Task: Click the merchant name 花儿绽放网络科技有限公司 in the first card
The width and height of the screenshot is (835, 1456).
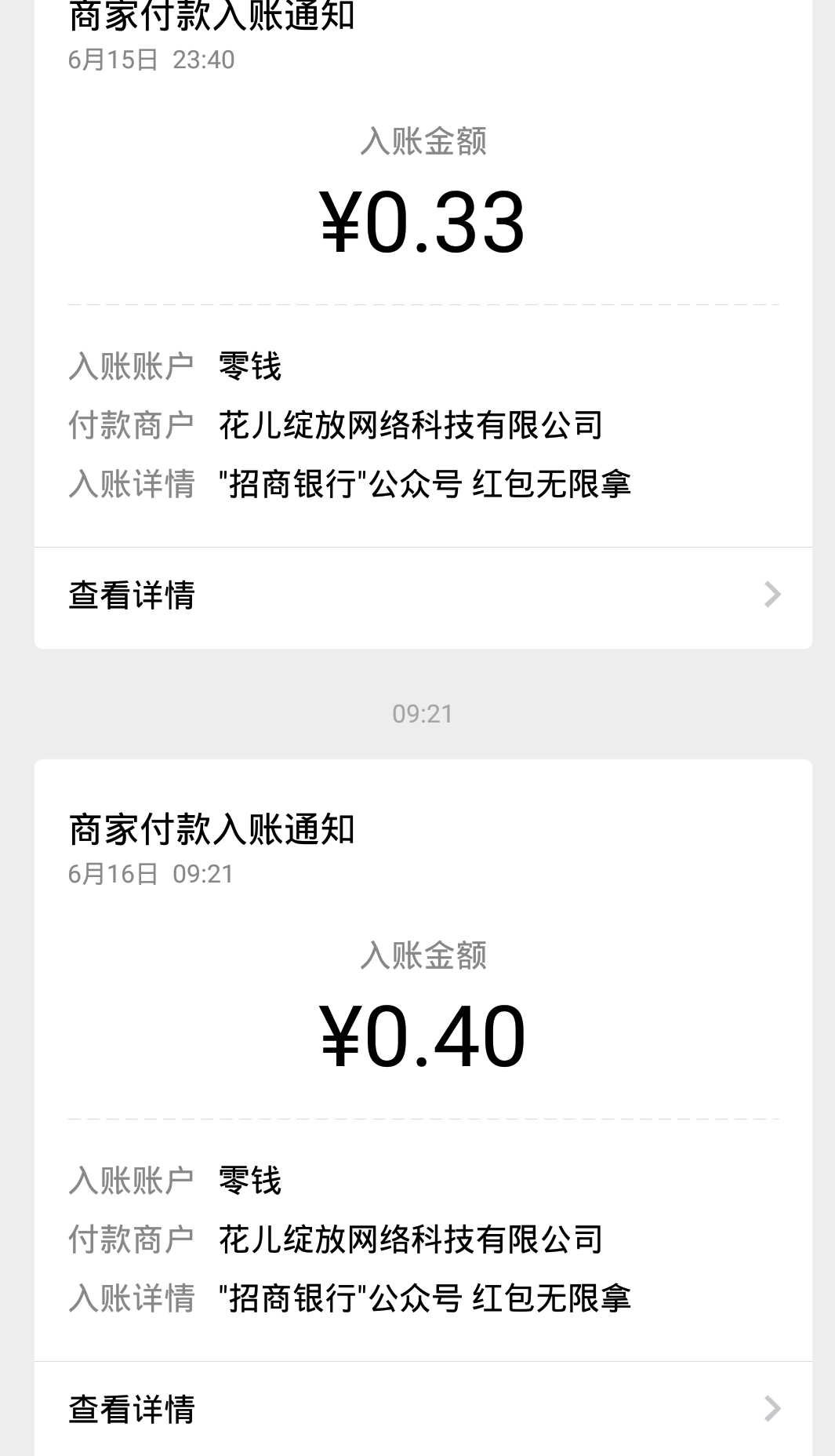Action: point(412,424)
